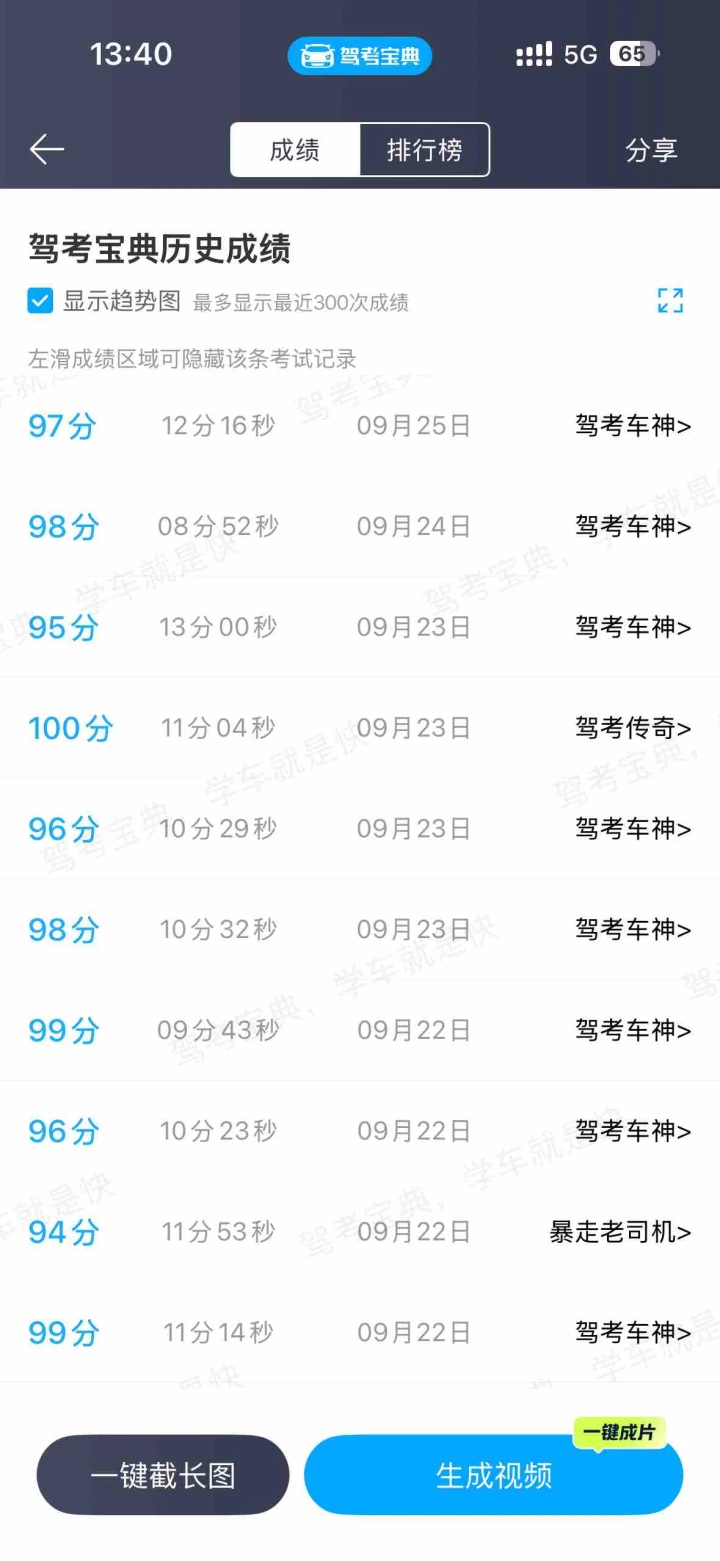View the 99分 record with 09分43秒

(x=633, y=1030)
